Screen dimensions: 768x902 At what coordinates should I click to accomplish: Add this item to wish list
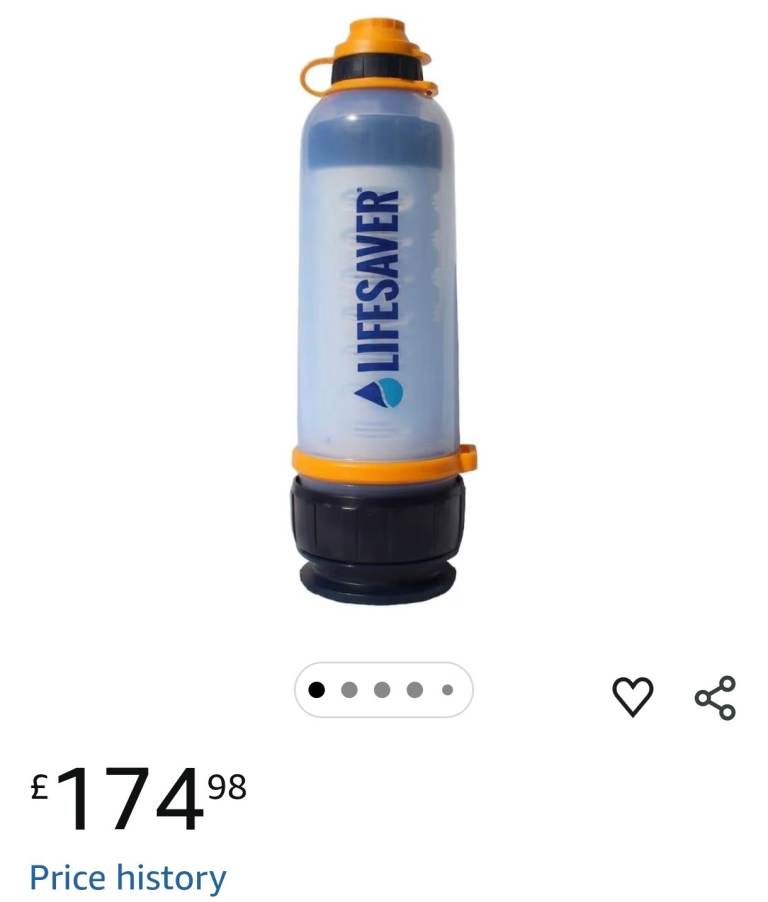(632, 696)
